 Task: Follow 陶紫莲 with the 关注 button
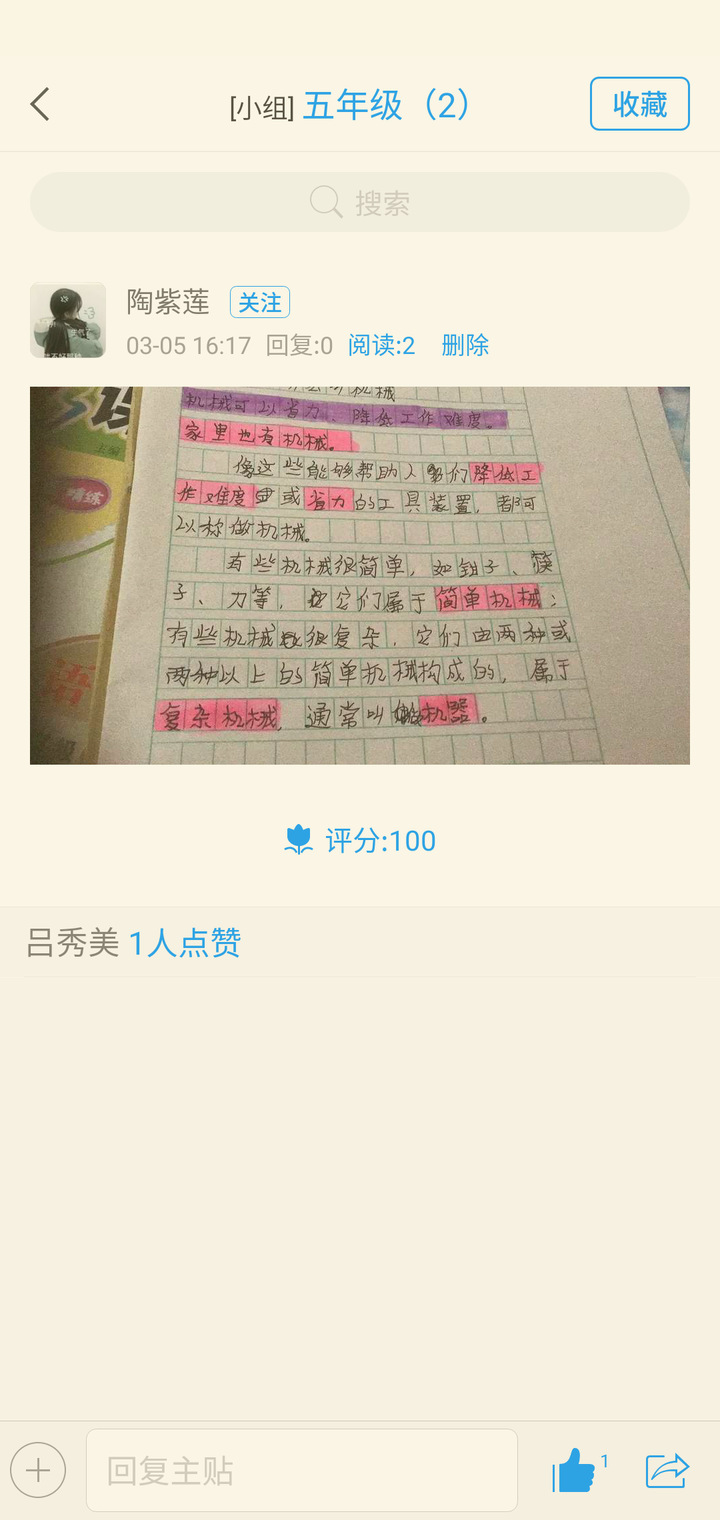pos(260,302)
